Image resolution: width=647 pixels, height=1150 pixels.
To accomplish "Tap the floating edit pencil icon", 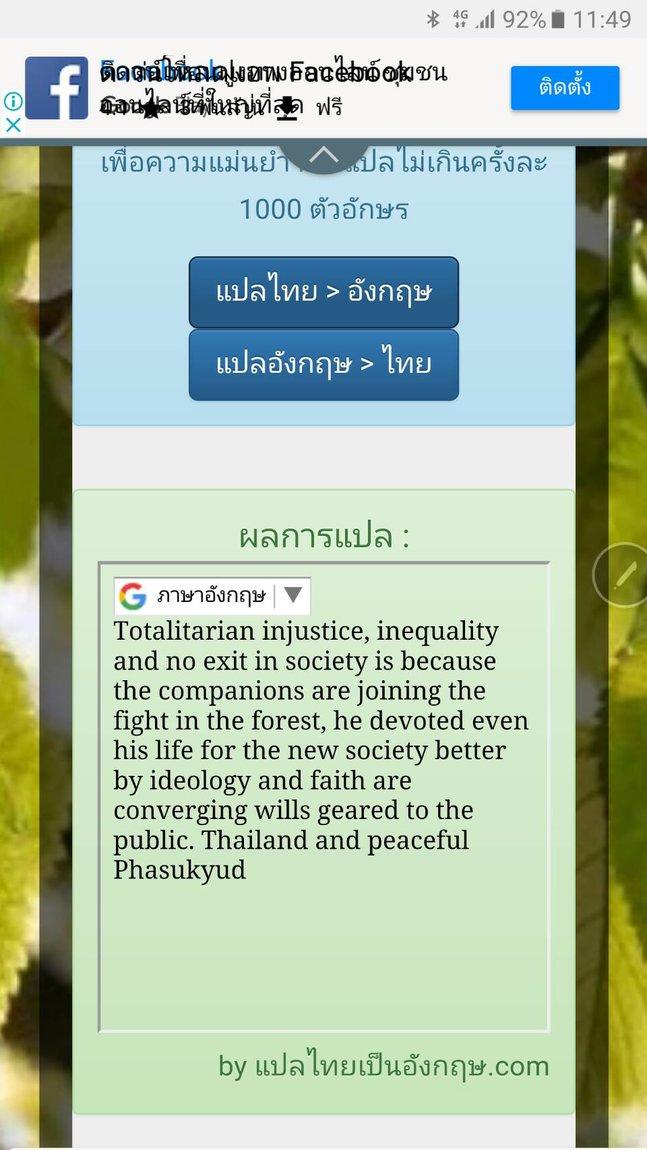I will (x=624, y=574).
